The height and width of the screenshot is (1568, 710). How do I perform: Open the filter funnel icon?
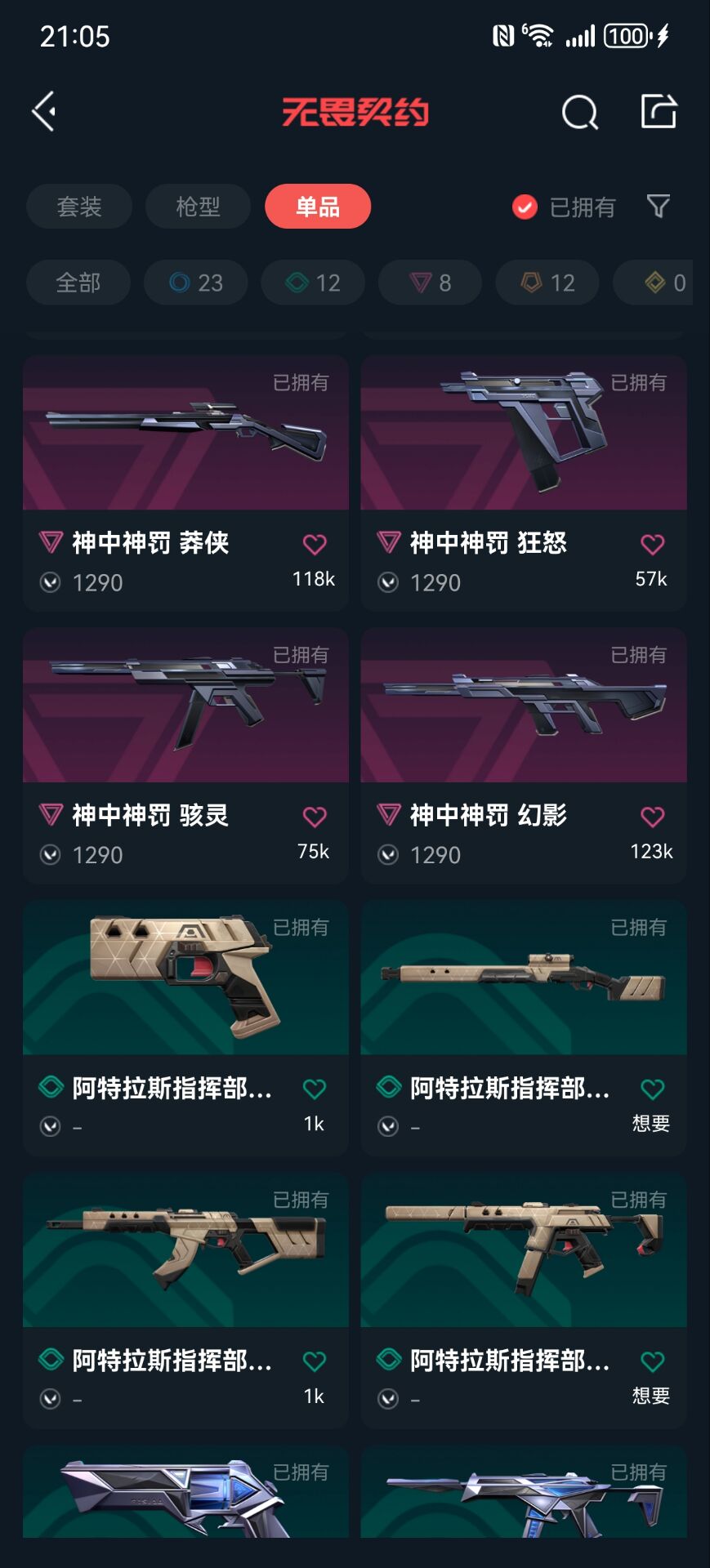[x=658, y=206]
